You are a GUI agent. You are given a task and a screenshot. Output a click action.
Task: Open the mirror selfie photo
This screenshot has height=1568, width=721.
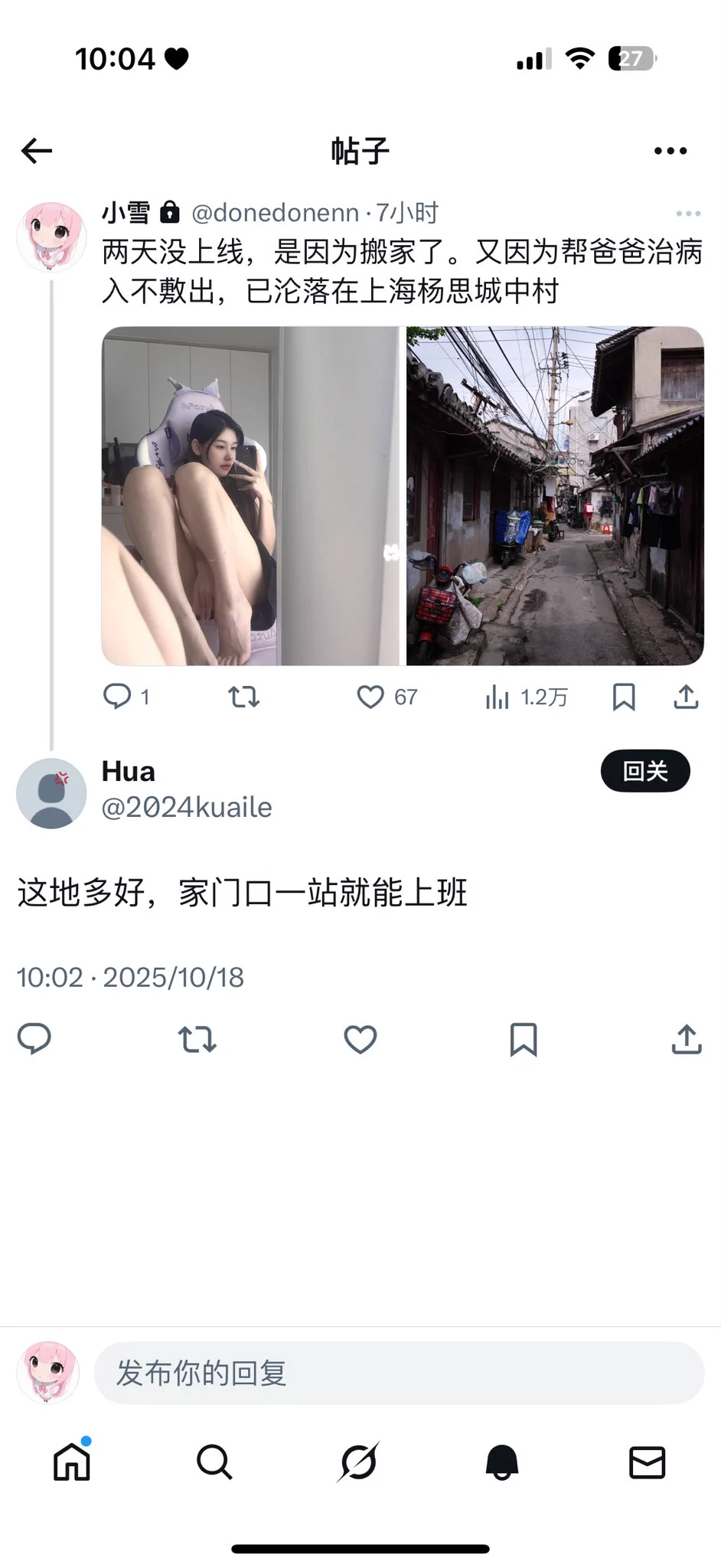[251, 496]
